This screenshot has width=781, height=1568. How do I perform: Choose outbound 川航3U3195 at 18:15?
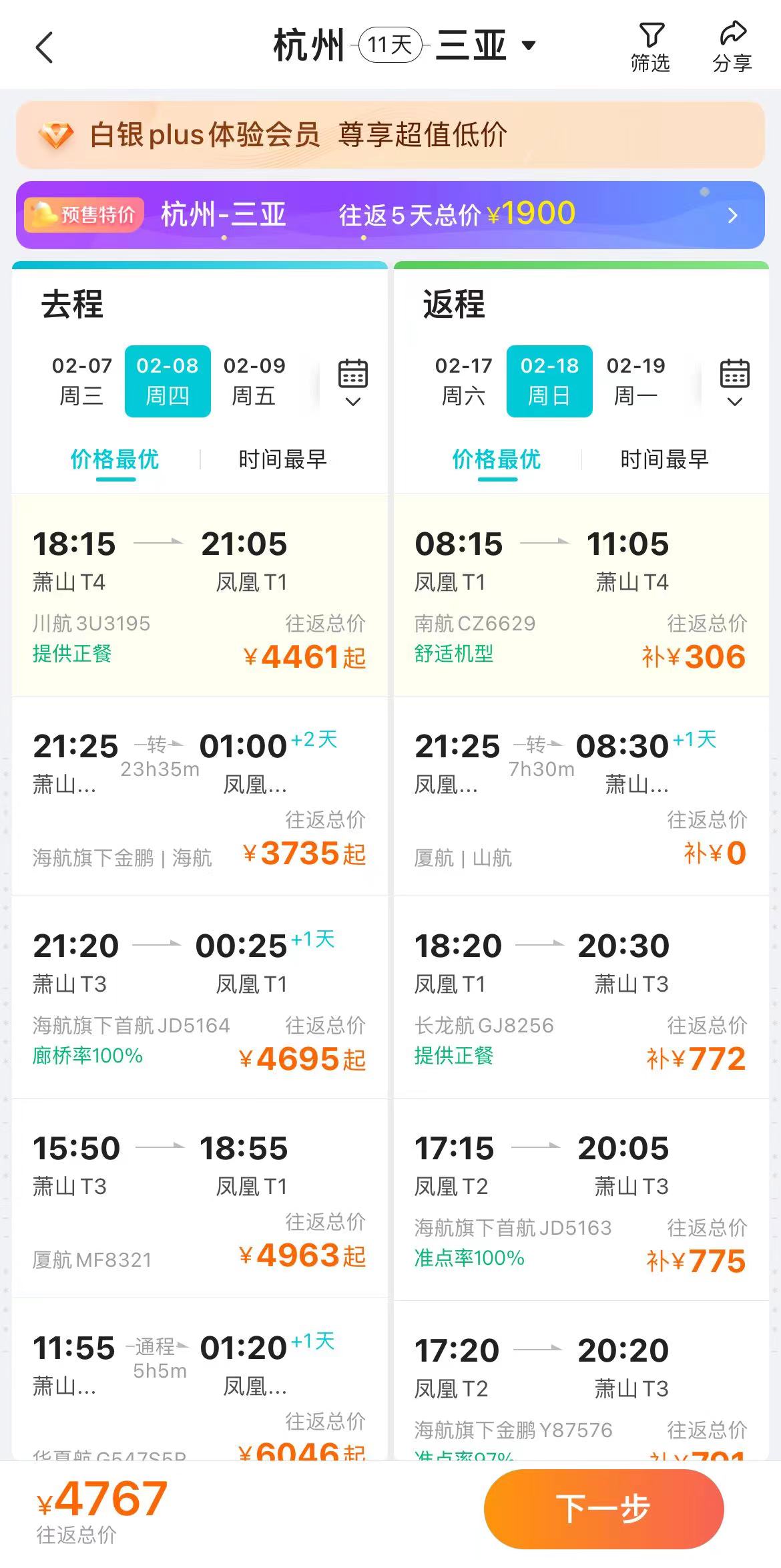[x=199, y=596]
